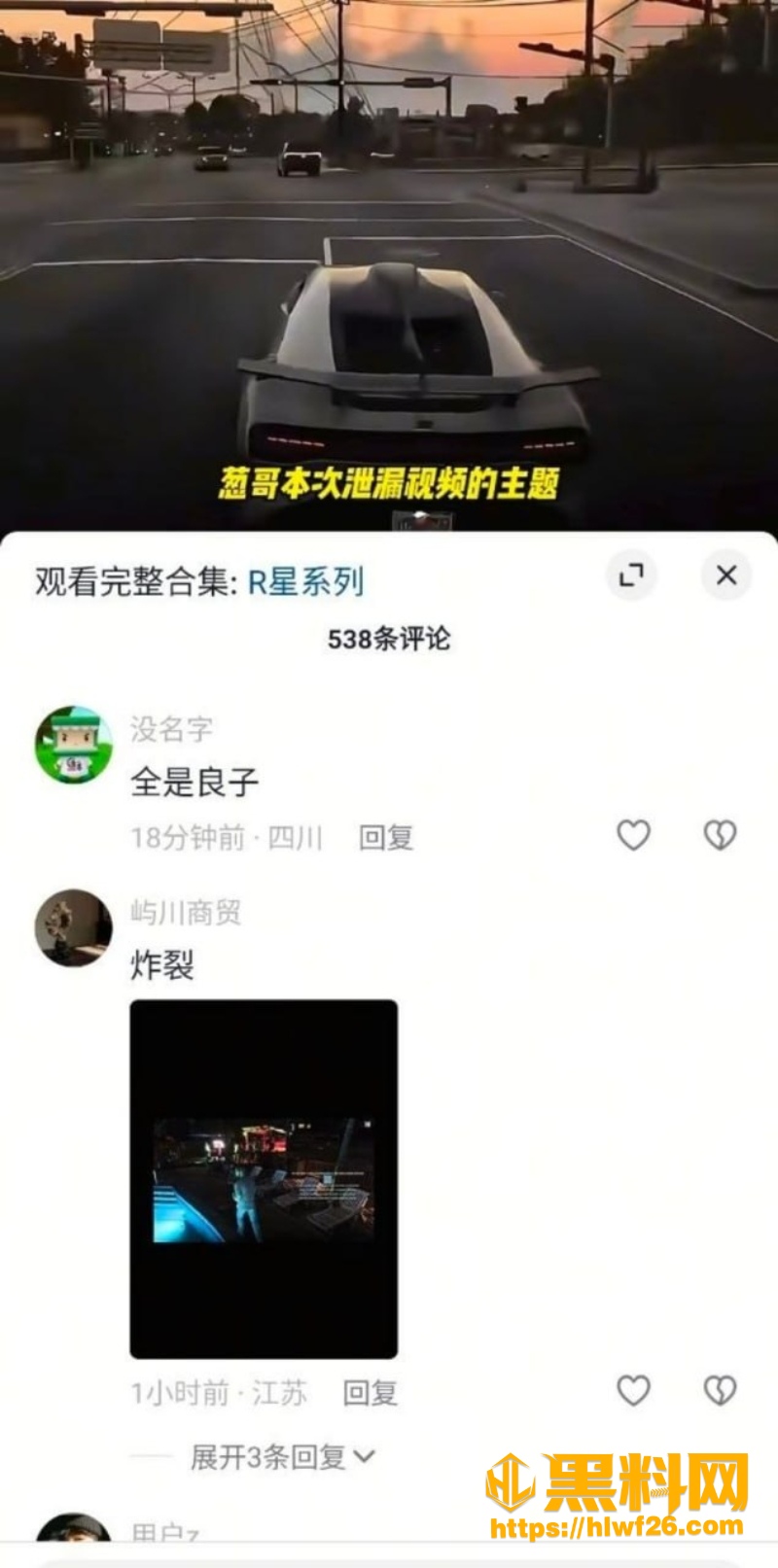This screenshot has height=1568, width=778.
Task: Tap the video playing above the comments
Action: pos(389,264)
